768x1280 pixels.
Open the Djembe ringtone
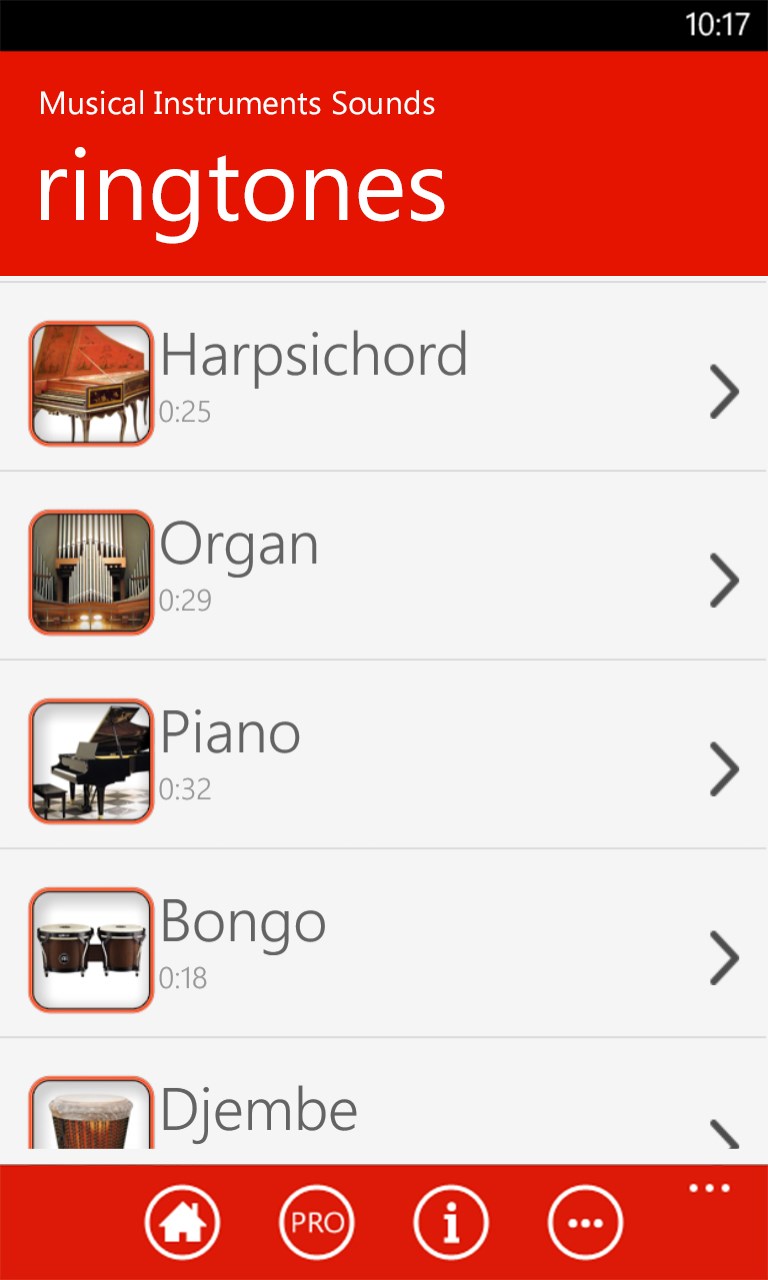pos(384,1110)
